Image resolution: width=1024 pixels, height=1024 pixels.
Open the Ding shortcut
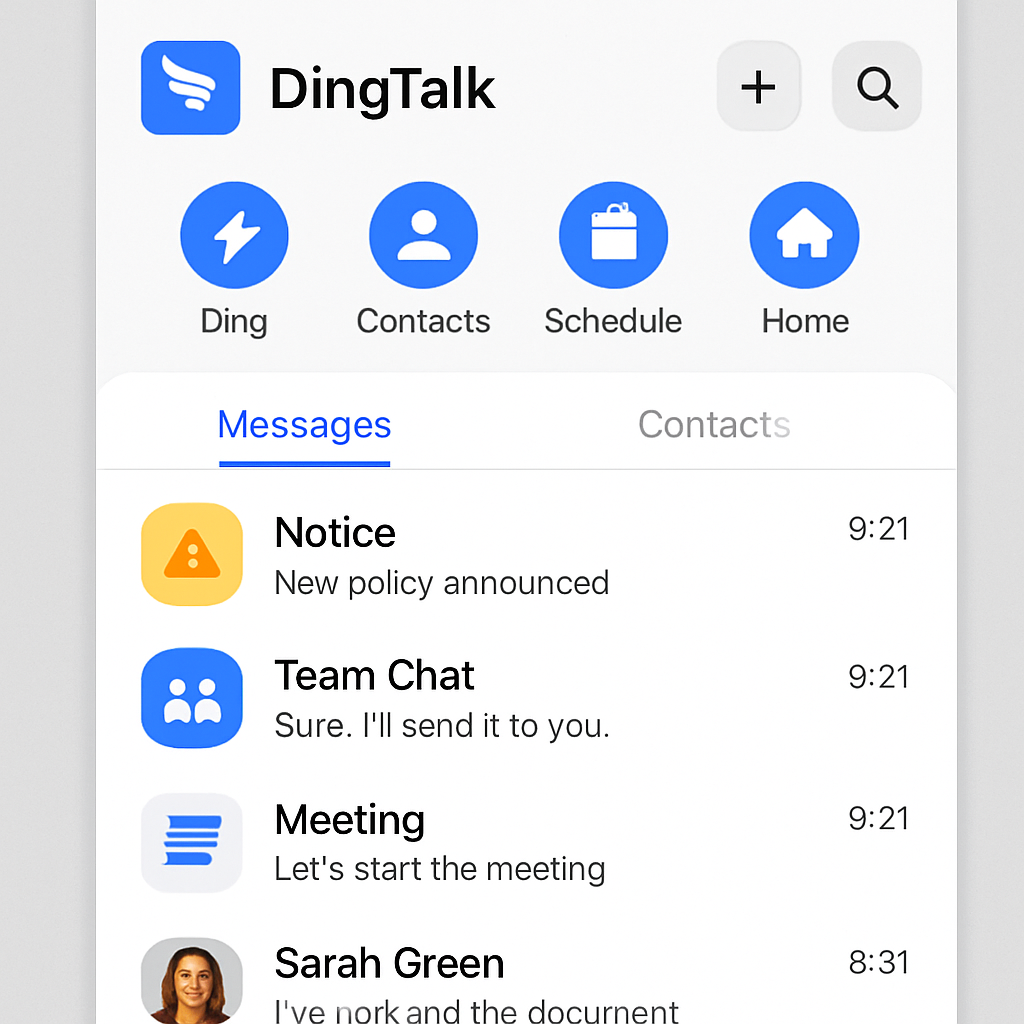coord(234,236)
